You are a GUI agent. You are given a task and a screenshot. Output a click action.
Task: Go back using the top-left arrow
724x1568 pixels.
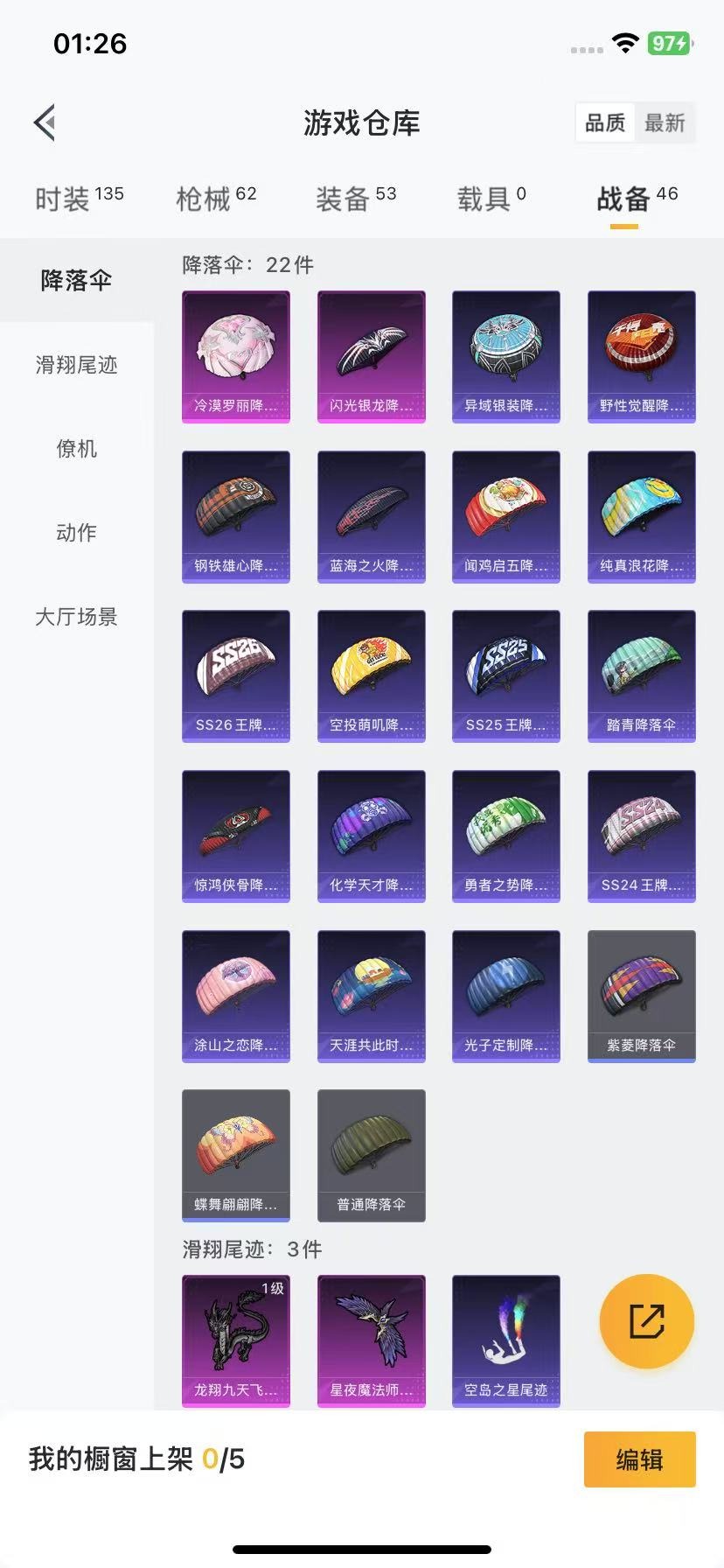coord(45,122)
